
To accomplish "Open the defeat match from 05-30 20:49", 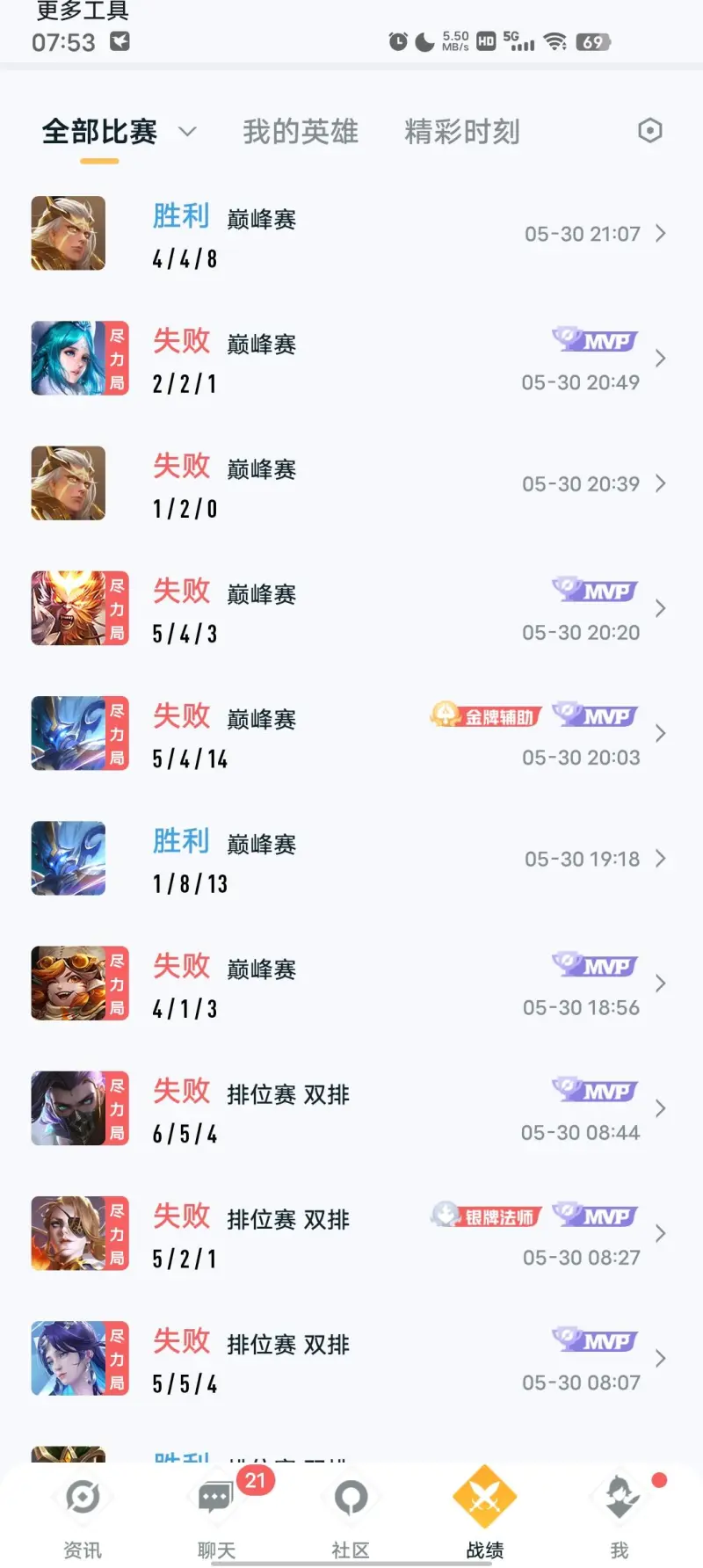I will (351, 359).
